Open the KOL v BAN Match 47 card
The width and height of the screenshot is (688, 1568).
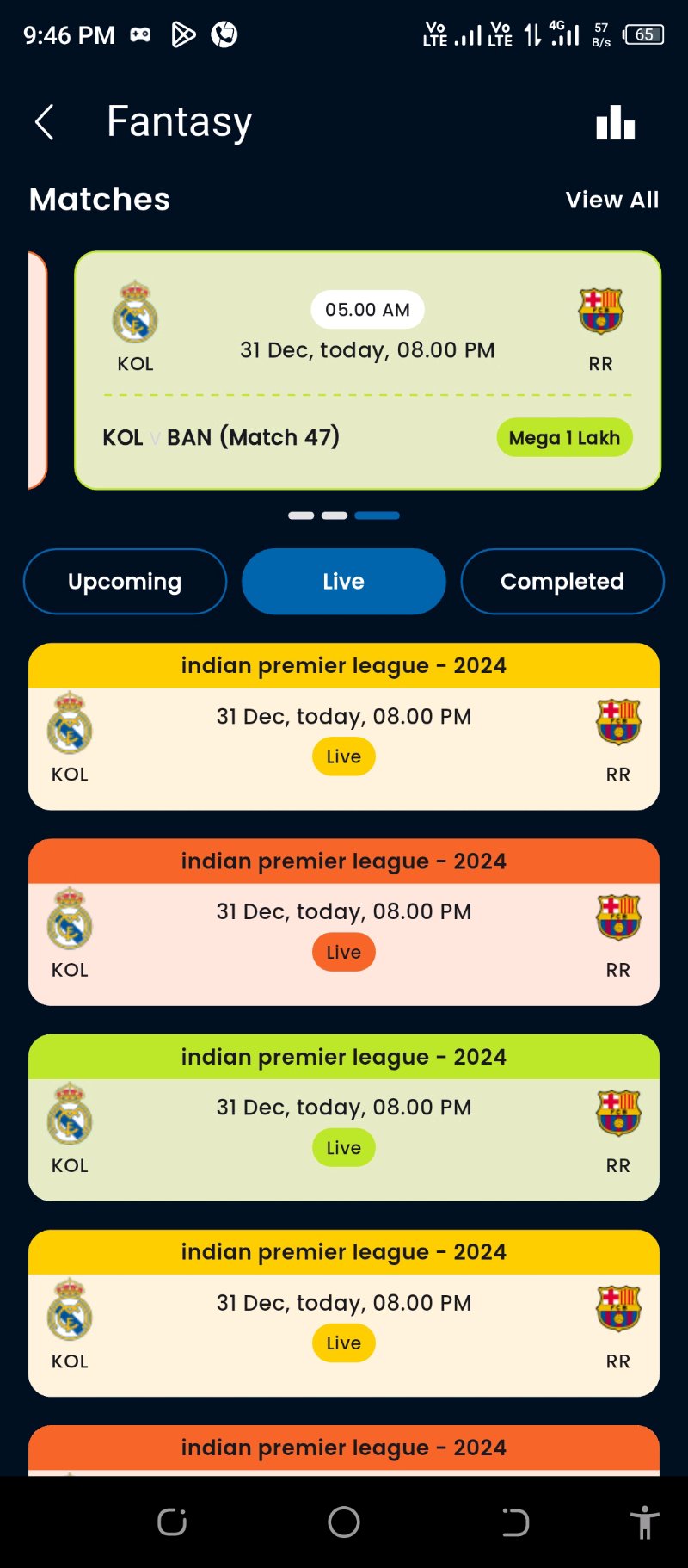pos(367,370)
